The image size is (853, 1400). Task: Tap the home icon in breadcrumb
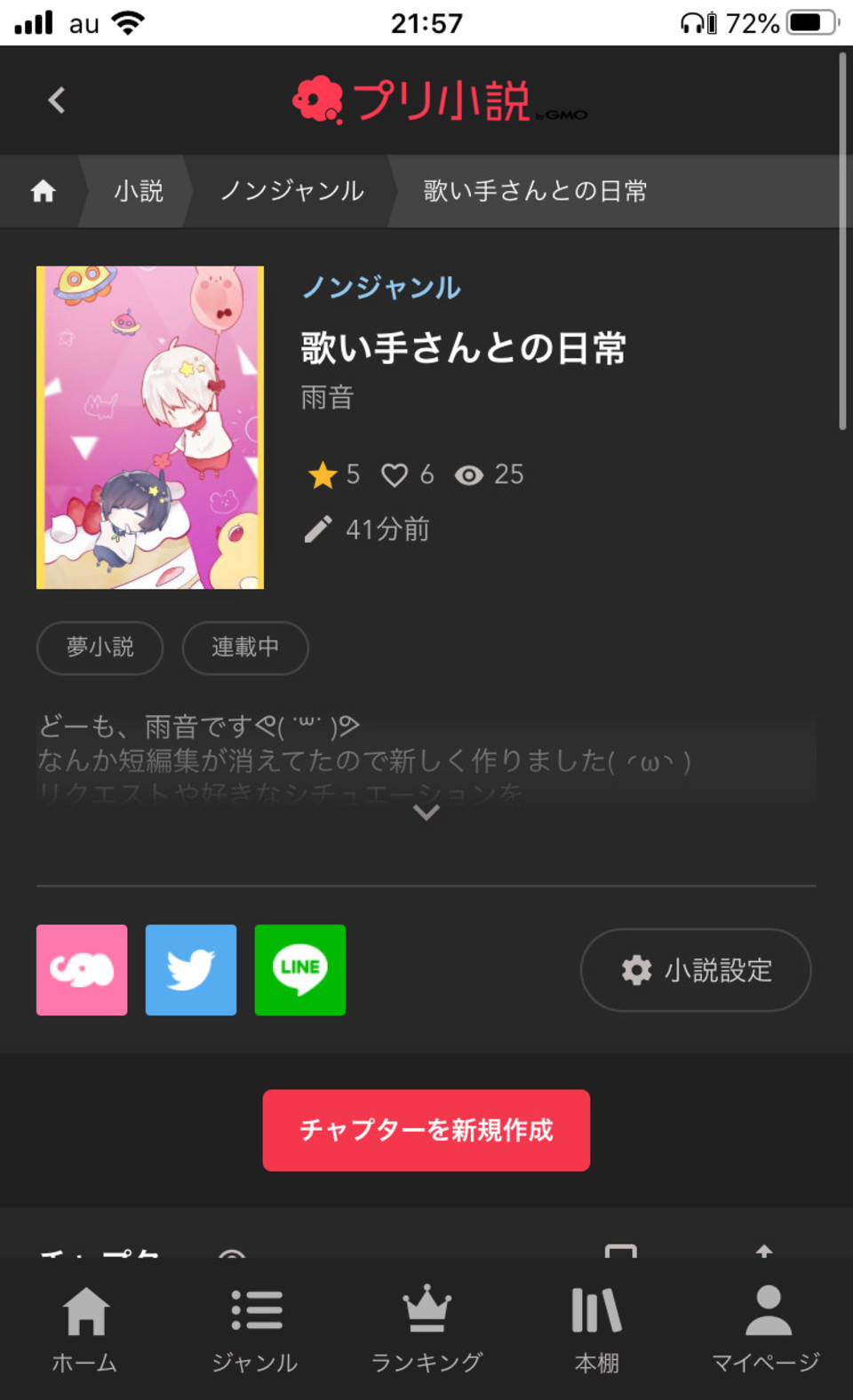point(43,191)
